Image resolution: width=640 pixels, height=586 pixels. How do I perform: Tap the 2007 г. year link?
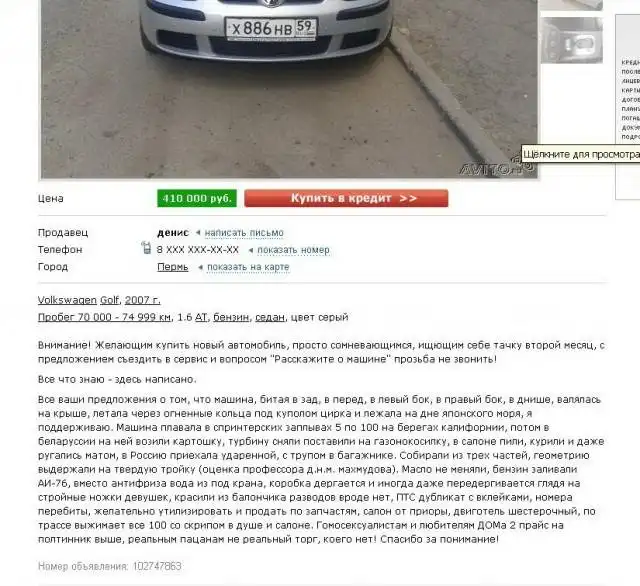coord(143,300)
